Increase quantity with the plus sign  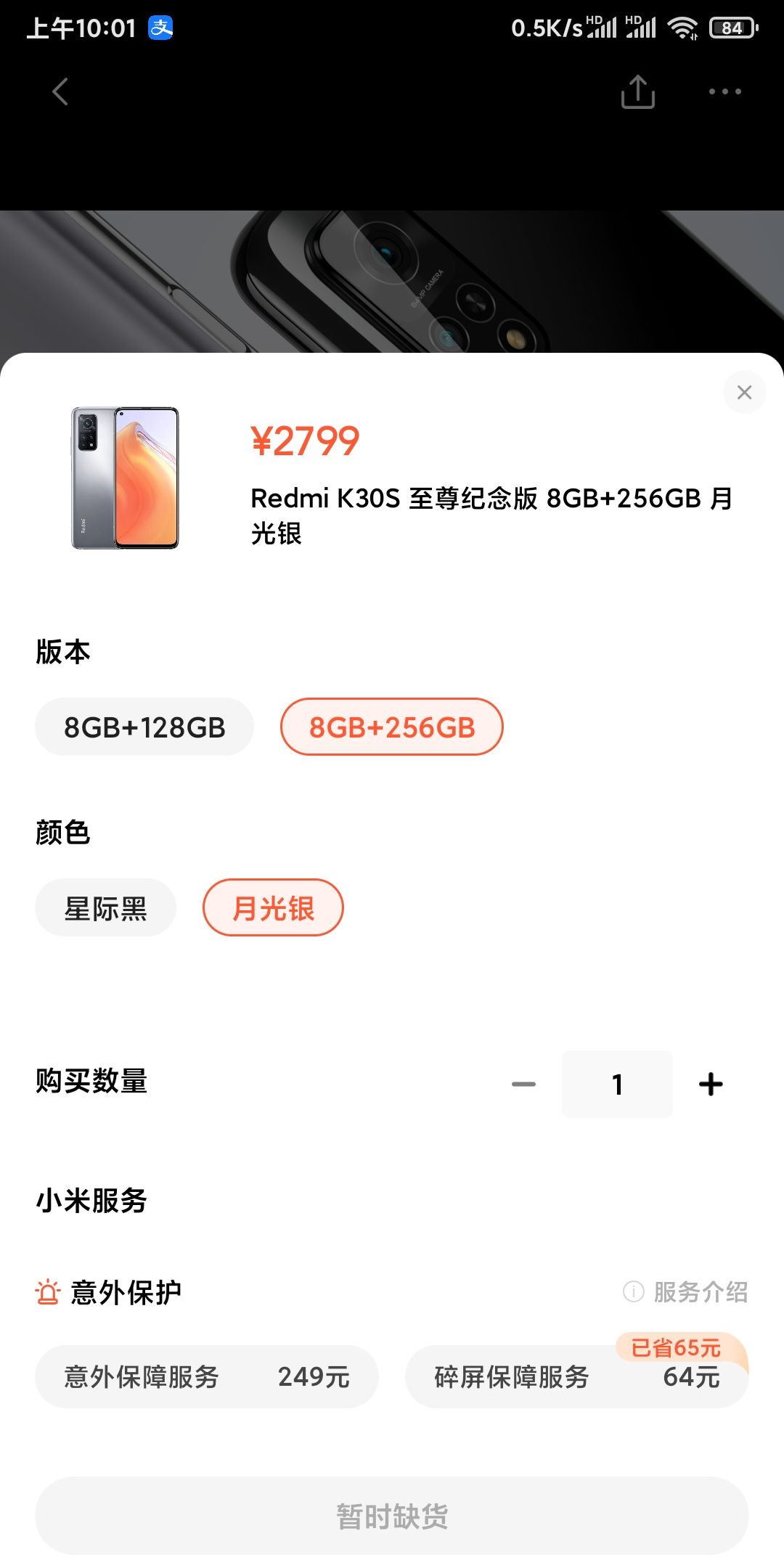[x=711, y=1085]
